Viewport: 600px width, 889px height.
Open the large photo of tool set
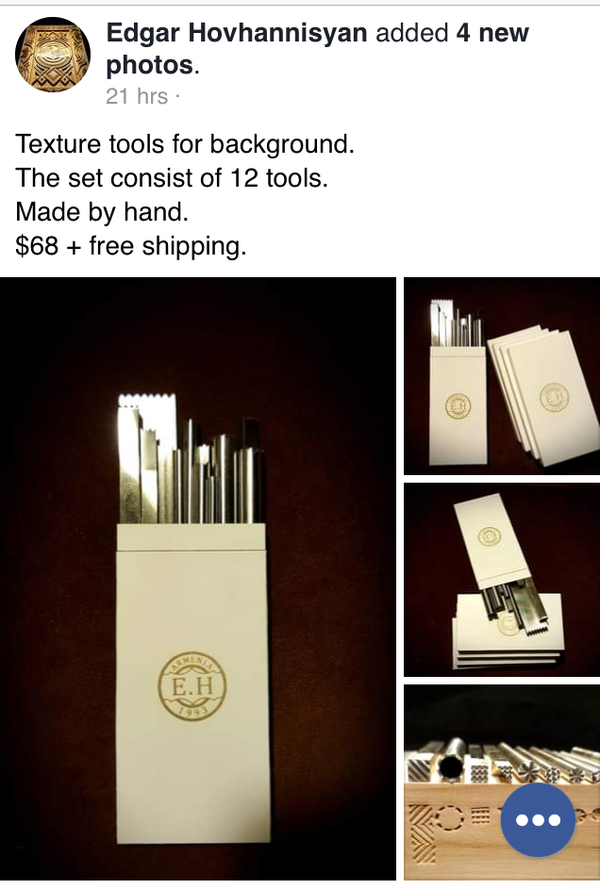[x=198, y=578]
